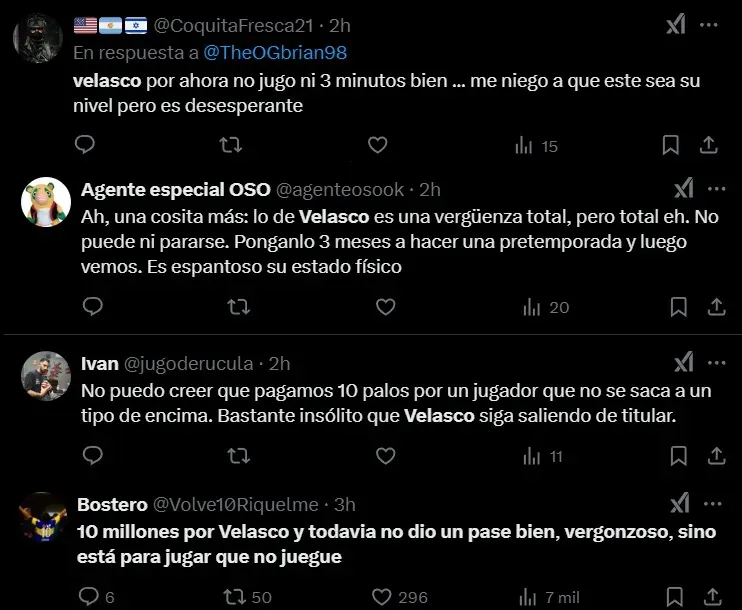
Task: Like Agente especial OSO's post
Action: click(x=386, y=307)
